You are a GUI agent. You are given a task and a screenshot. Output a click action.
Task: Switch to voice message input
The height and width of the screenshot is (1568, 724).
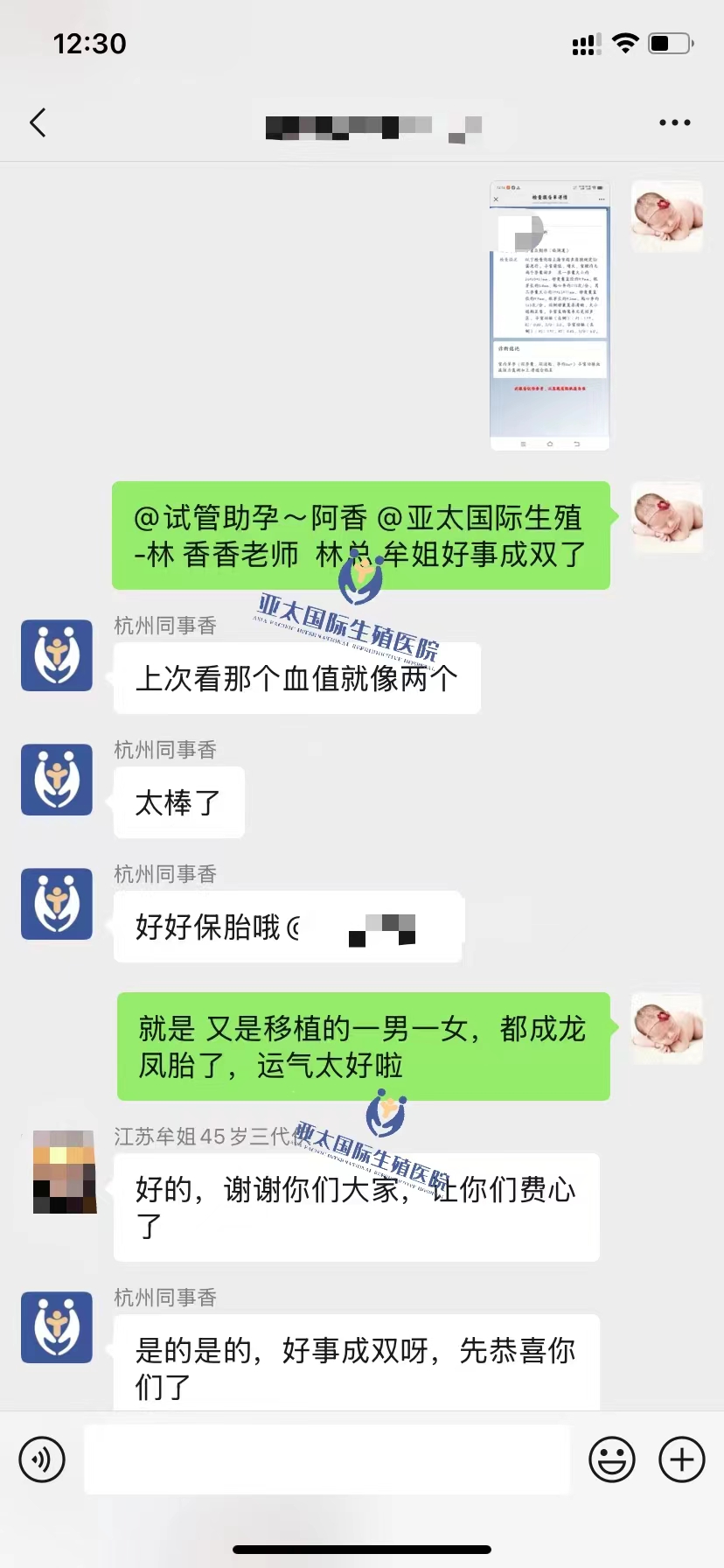point(42,1459)
